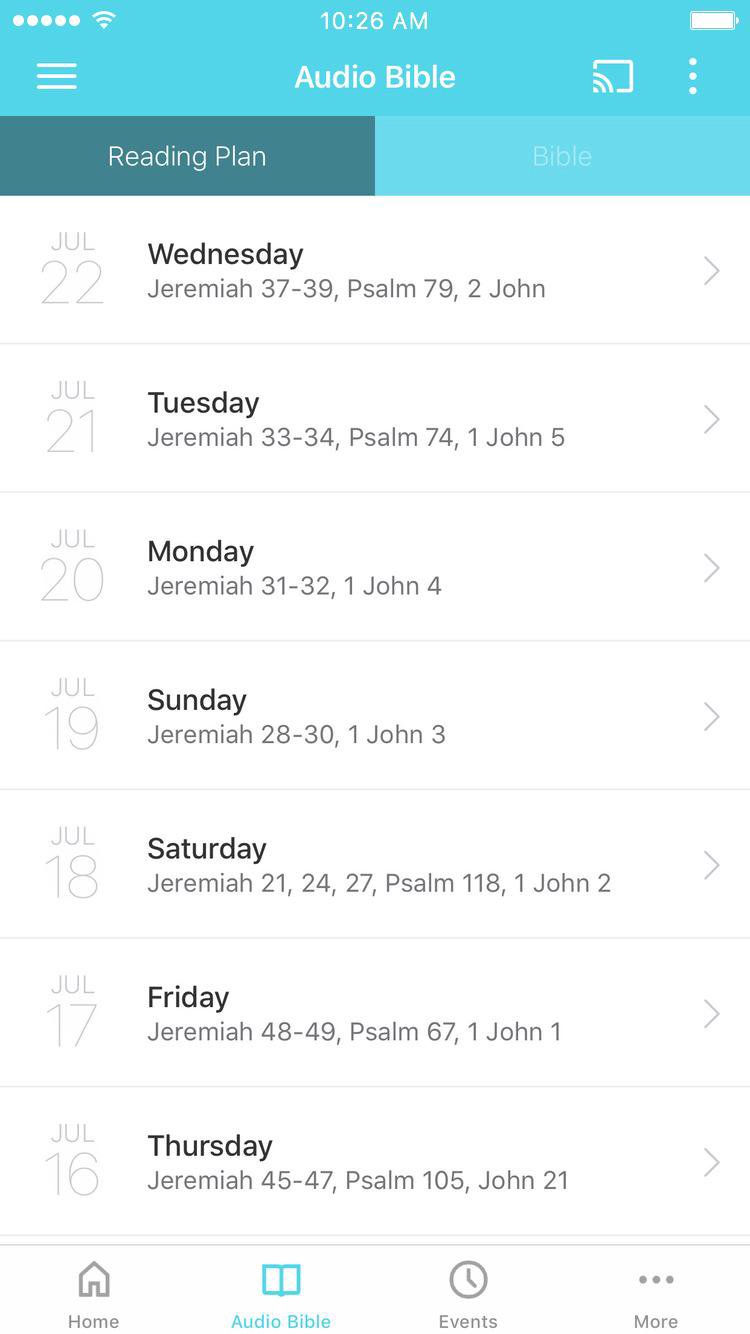750x1334 pixels.
Task: Open the three-dot overflow menu
Action: click(x=692, y=77)
